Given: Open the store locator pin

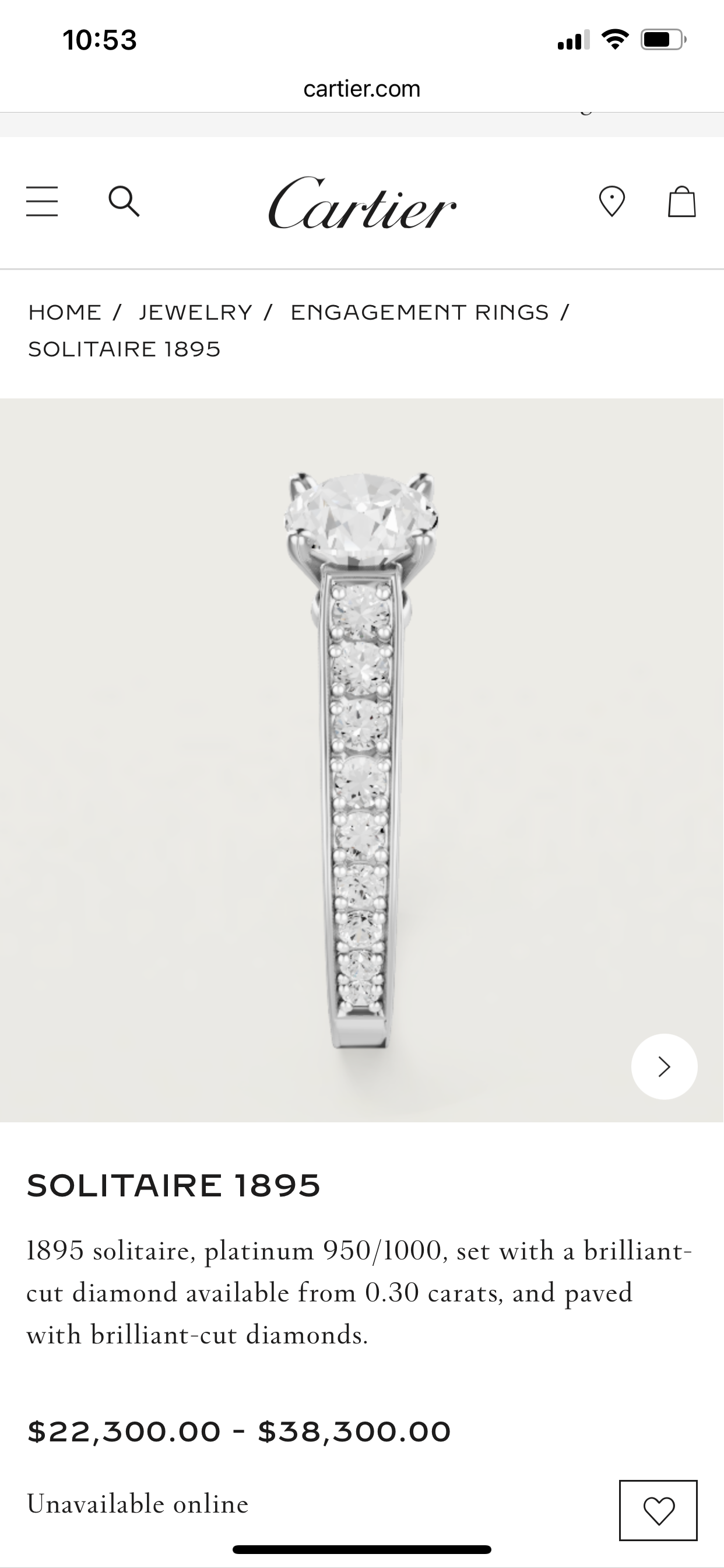Looking at the screenshot, I should pyautogui.click(x=611, y=201).
